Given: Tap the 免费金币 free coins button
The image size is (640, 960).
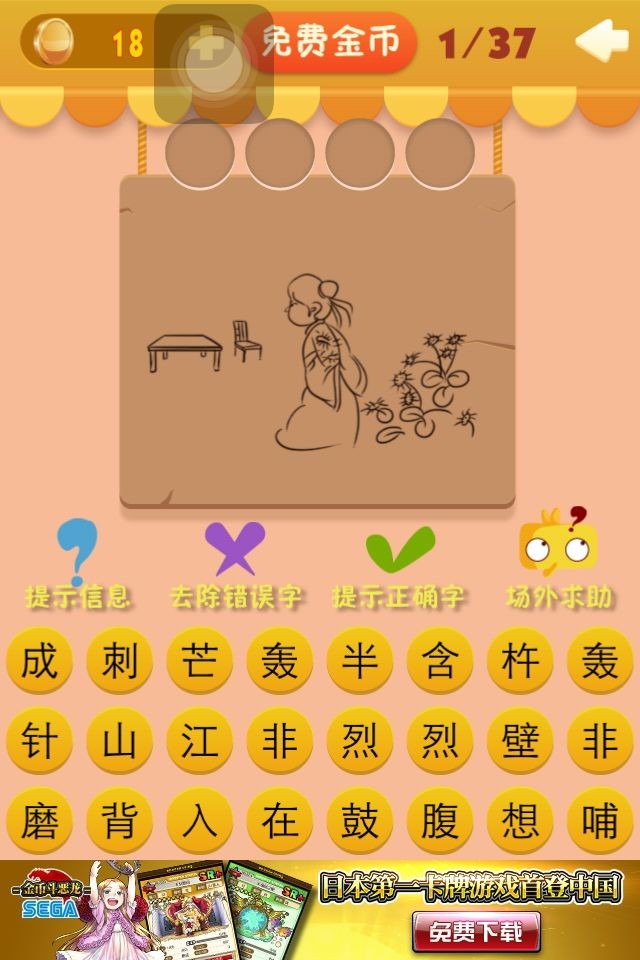Looking at the screenshot, I should [x=332, y=42].
